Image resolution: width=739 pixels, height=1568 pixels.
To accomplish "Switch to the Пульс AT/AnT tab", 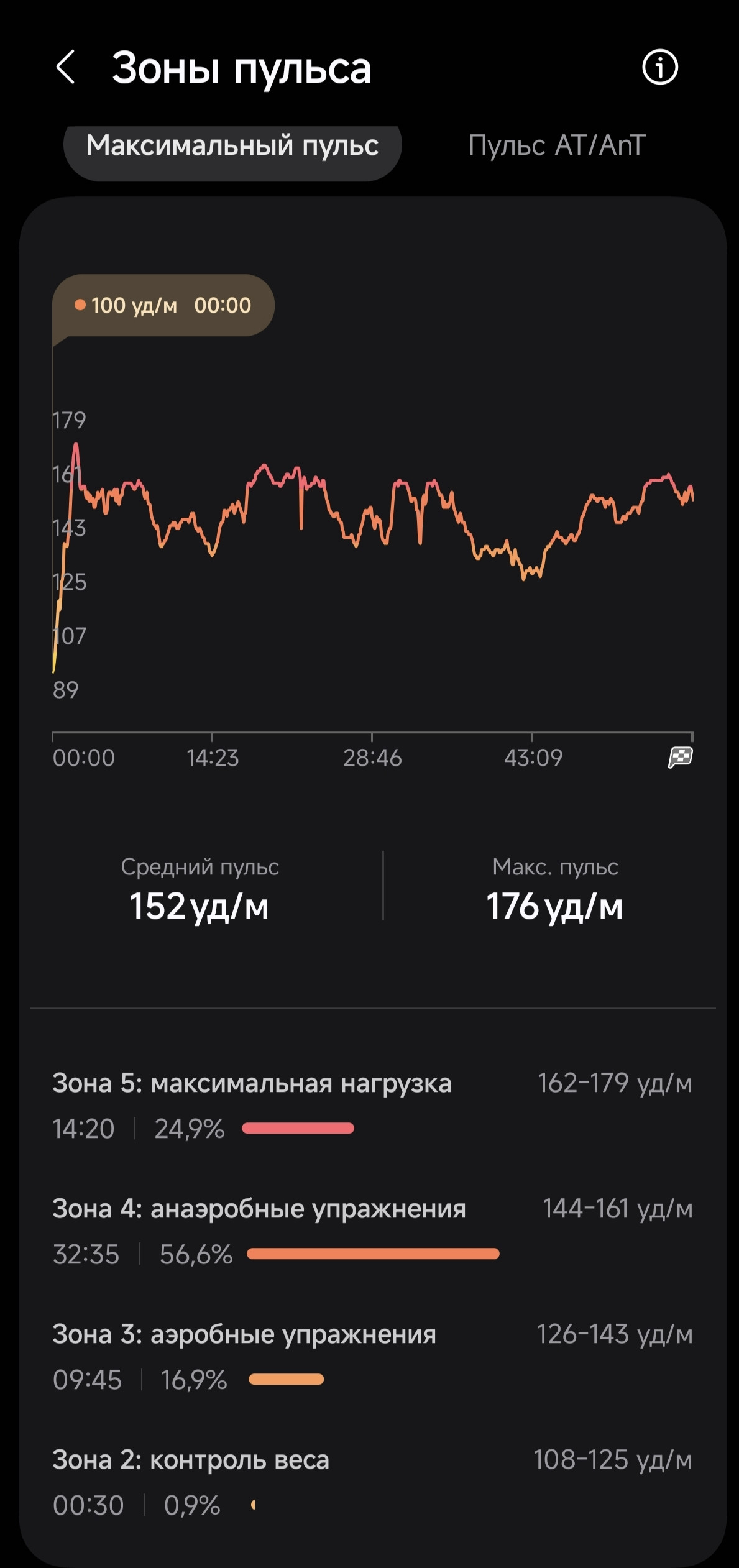I will tap(557, 145).
